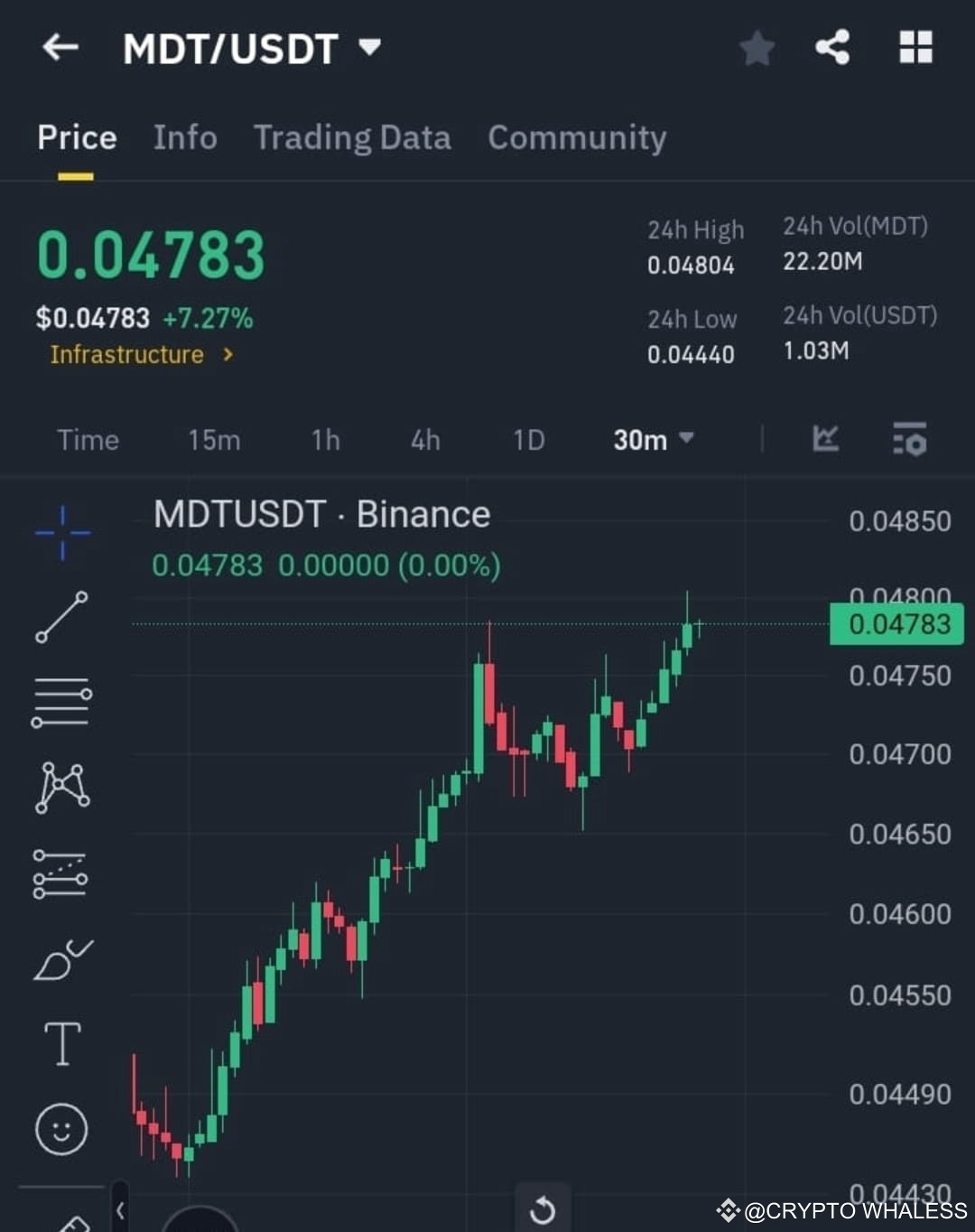
Task: Select the 1D timeframe
Action: 529,440
